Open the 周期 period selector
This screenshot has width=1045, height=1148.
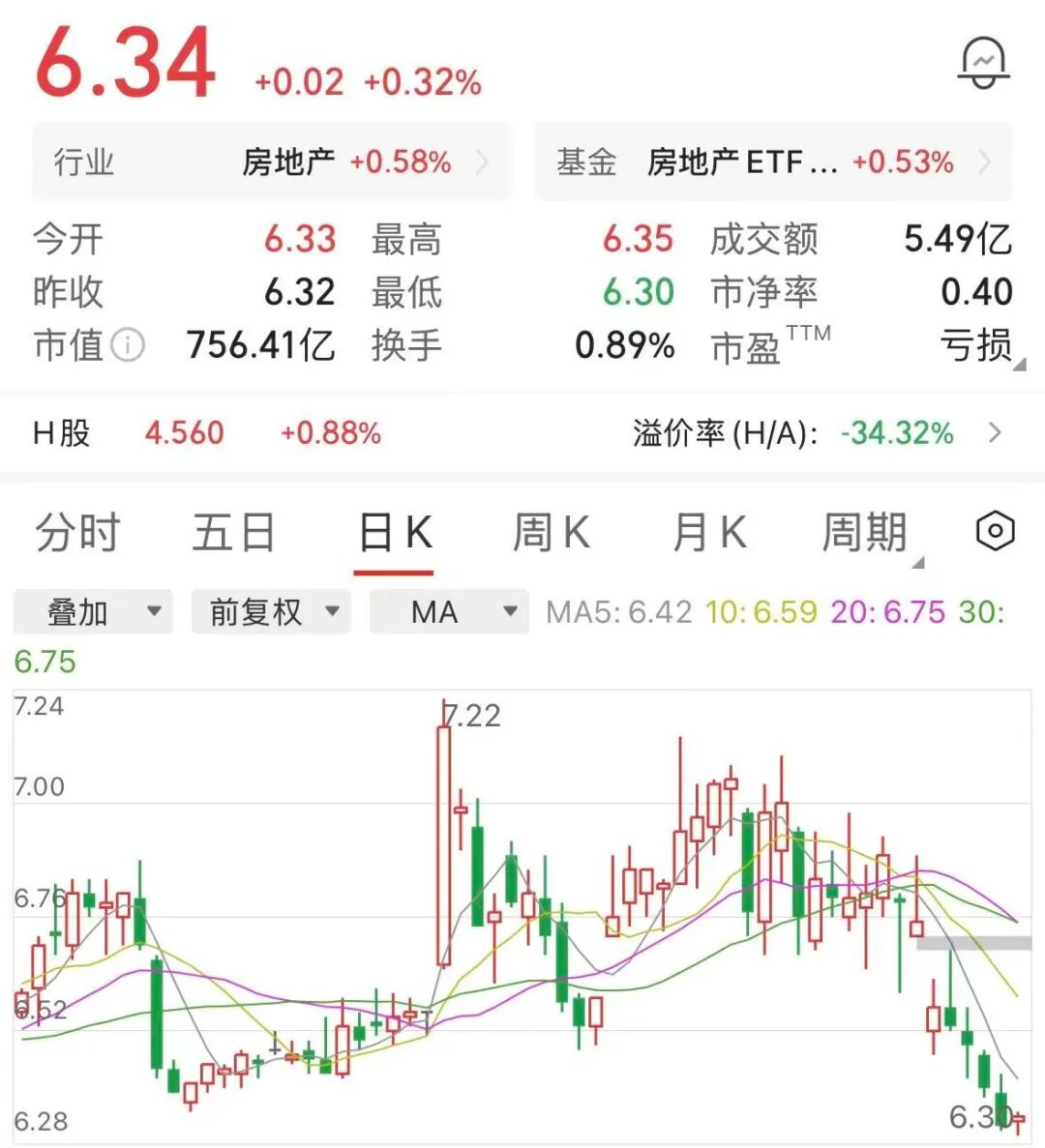click(866, 533)
